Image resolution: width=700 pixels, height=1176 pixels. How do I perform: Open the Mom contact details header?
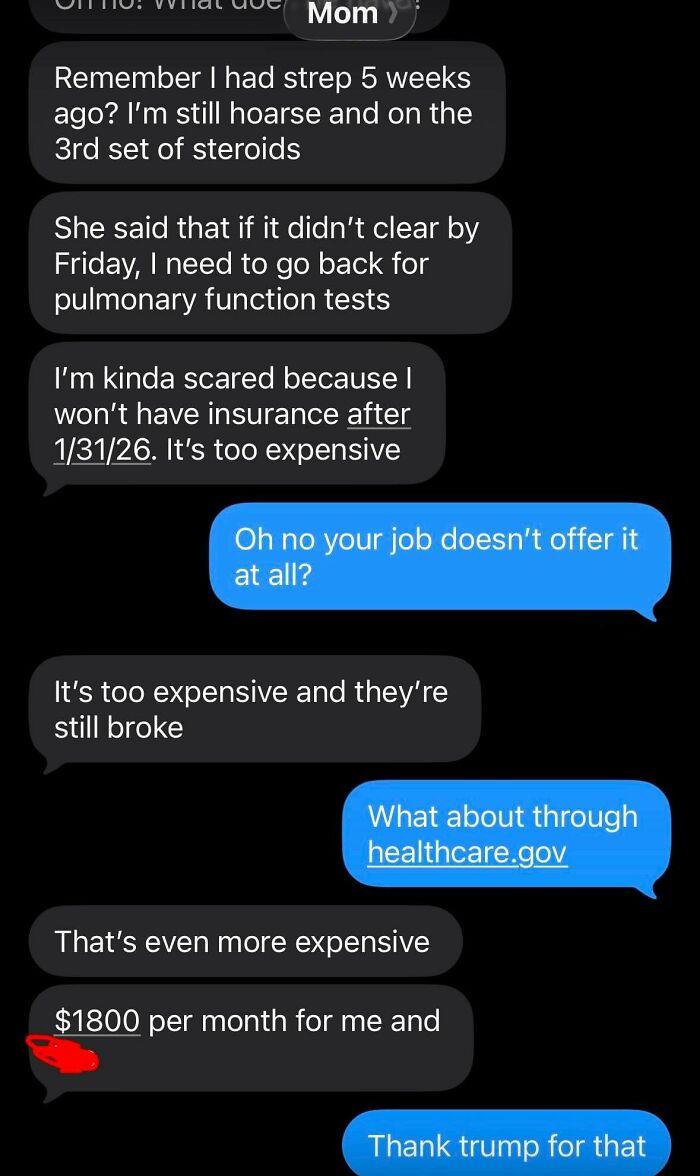click(350, 16)
